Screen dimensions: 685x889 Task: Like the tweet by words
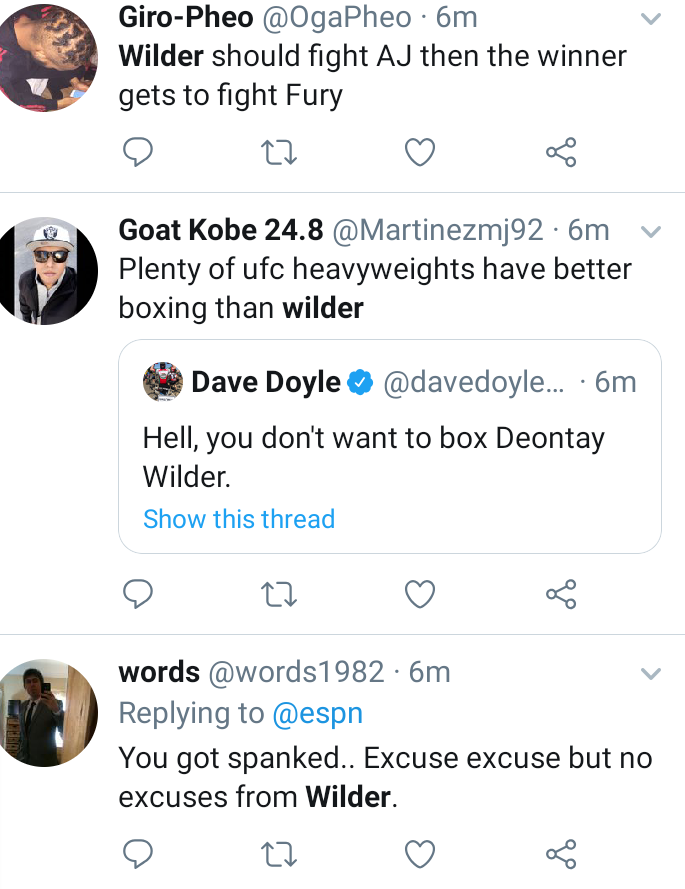coord(420,853)
